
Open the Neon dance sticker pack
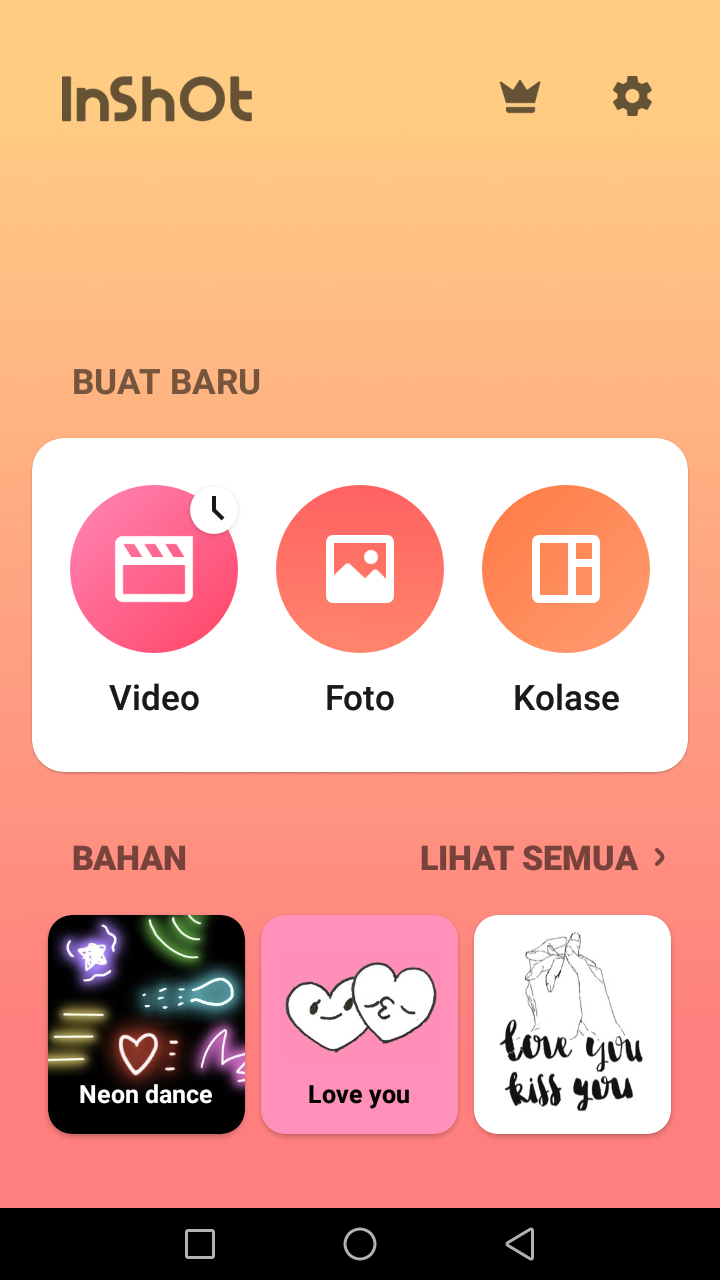pos(146,1023)
